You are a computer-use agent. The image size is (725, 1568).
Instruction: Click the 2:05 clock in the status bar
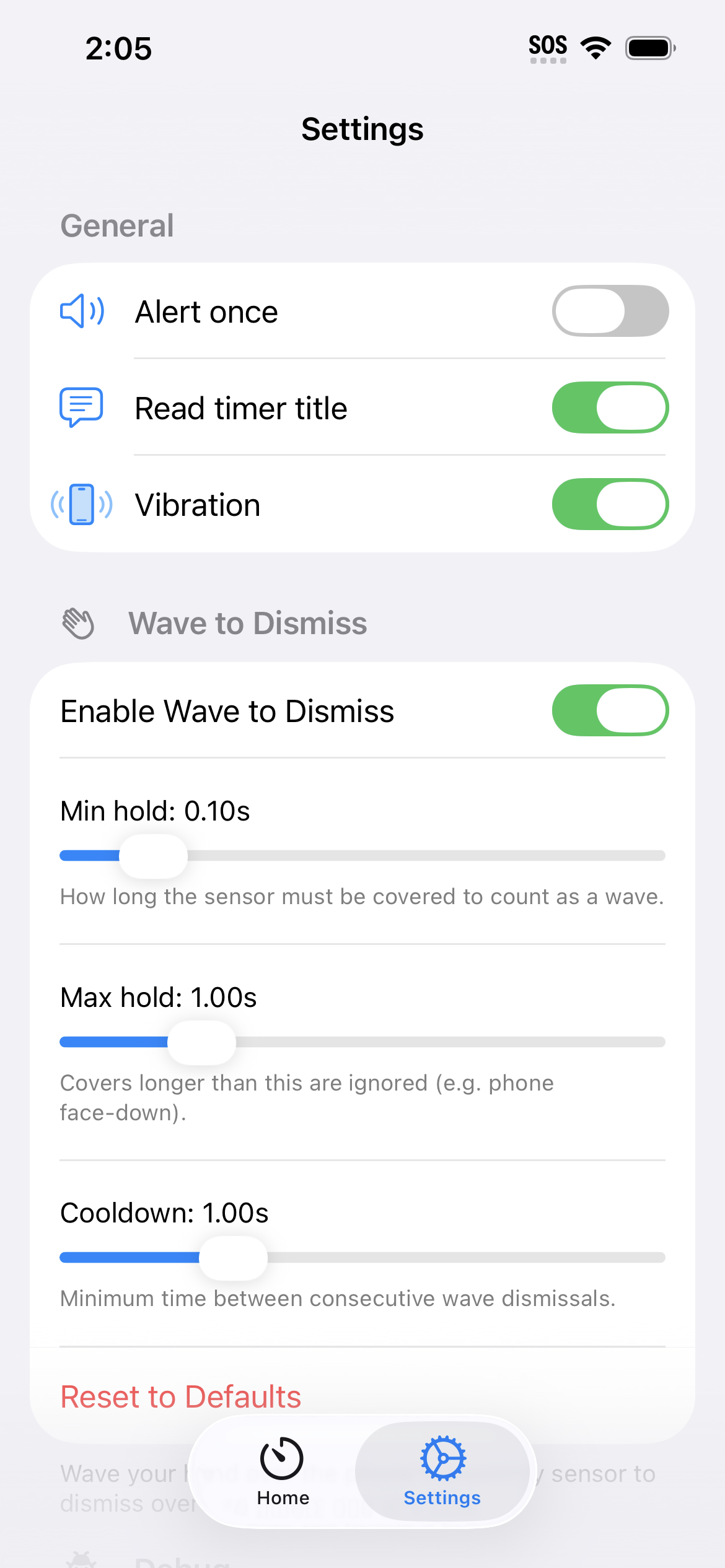click(x=120, y=48)
